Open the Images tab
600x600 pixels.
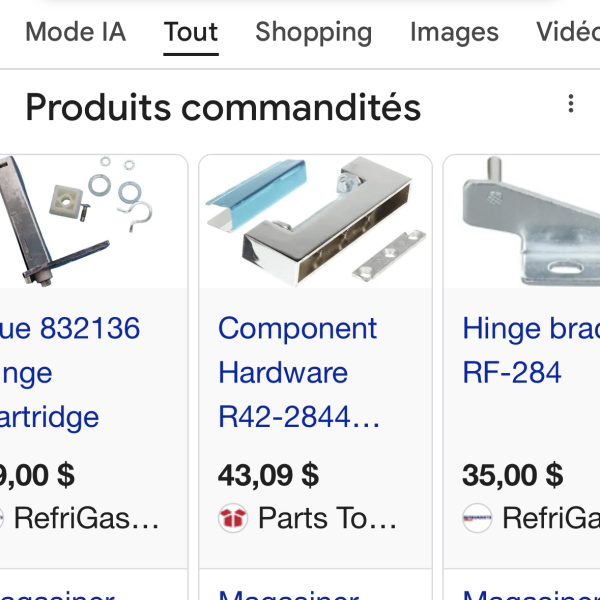coord(454,32)
